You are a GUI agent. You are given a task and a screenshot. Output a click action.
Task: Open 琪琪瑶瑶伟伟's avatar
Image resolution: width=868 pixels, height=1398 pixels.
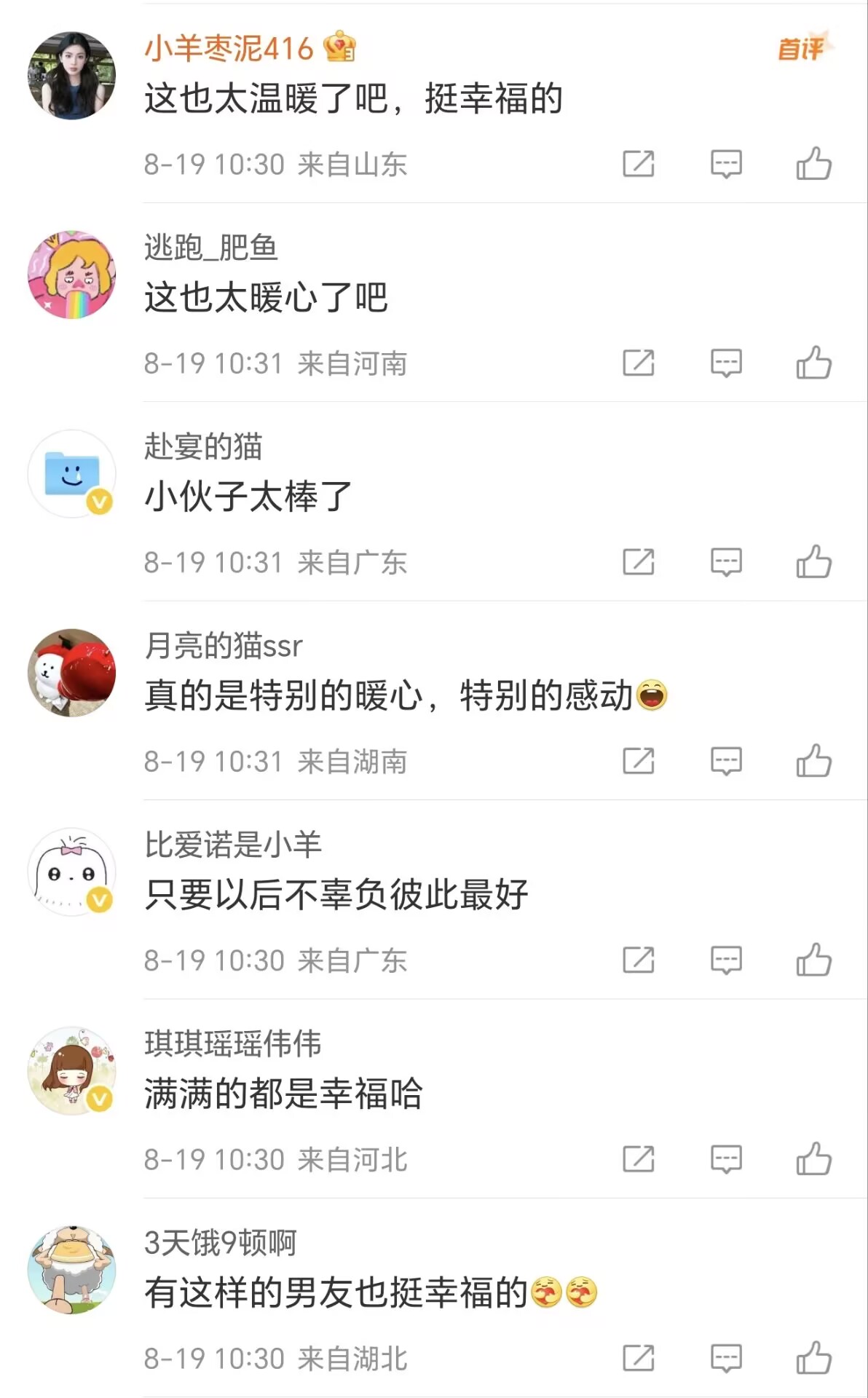pos(71,1070)
